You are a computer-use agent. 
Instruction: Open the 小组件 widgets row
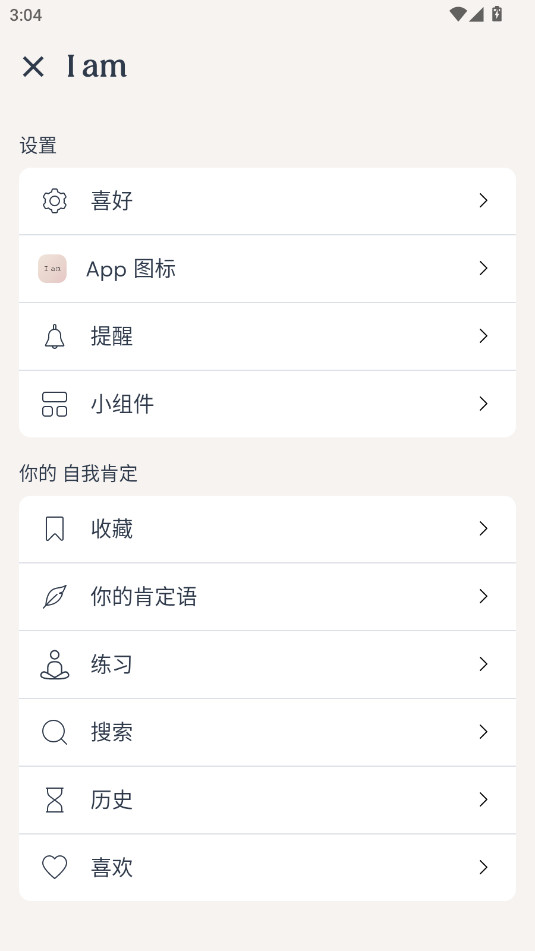click(x=268, y=404)
